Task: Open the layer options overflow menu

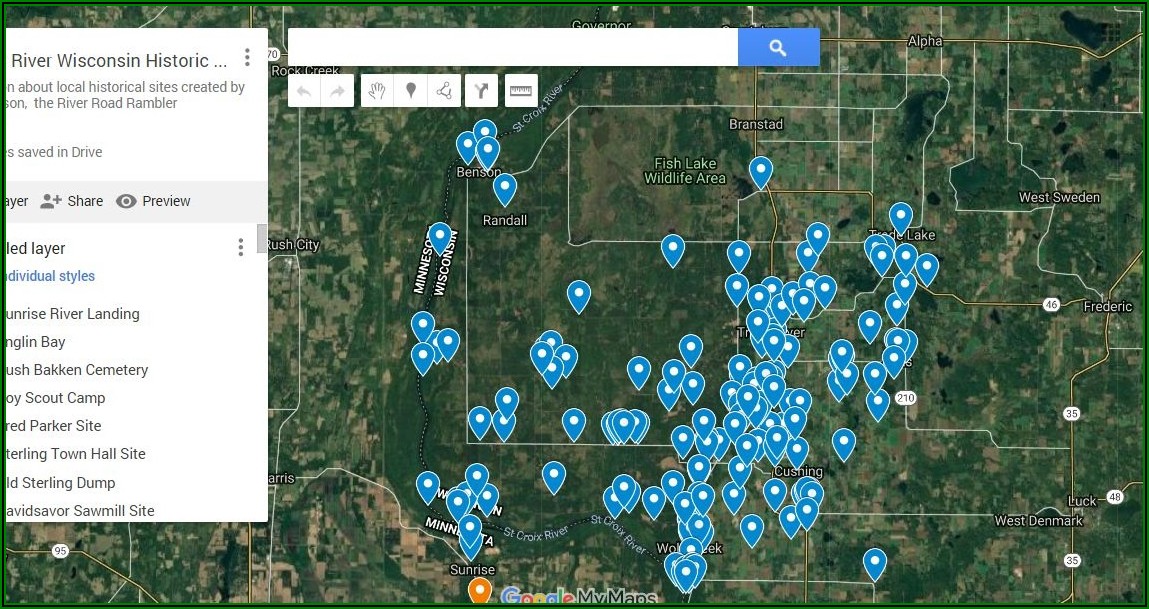Action: coord(240,247)
